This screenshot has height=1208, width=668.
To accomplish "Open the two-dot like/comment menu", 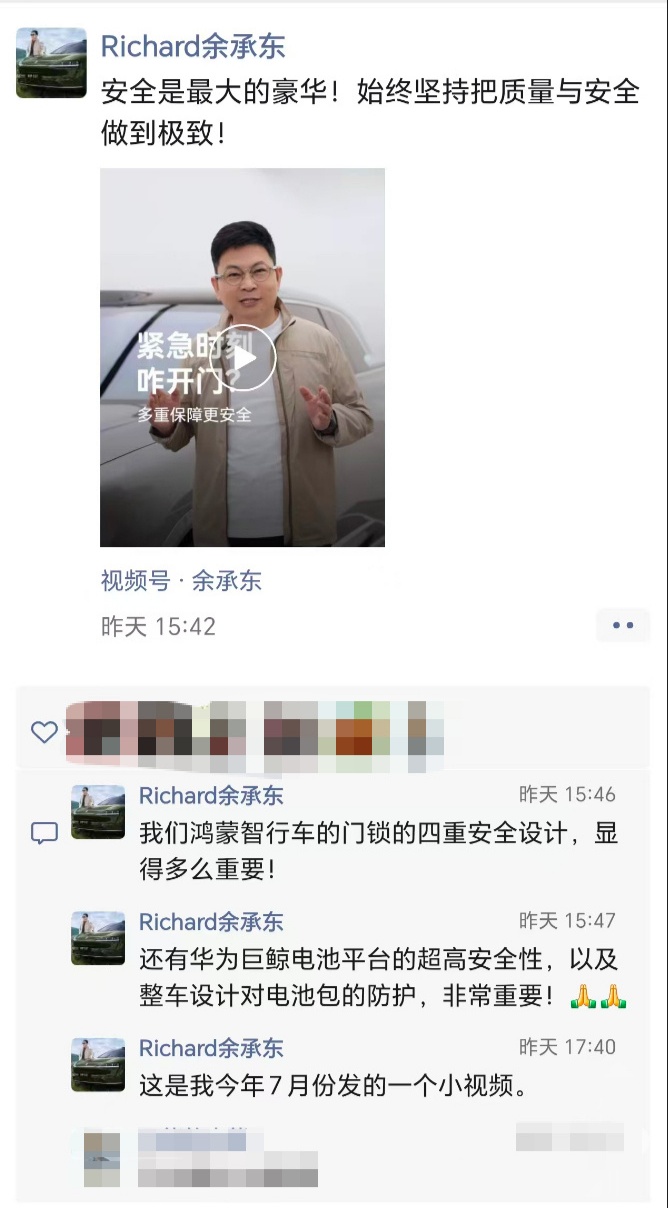I will point(623,625).
